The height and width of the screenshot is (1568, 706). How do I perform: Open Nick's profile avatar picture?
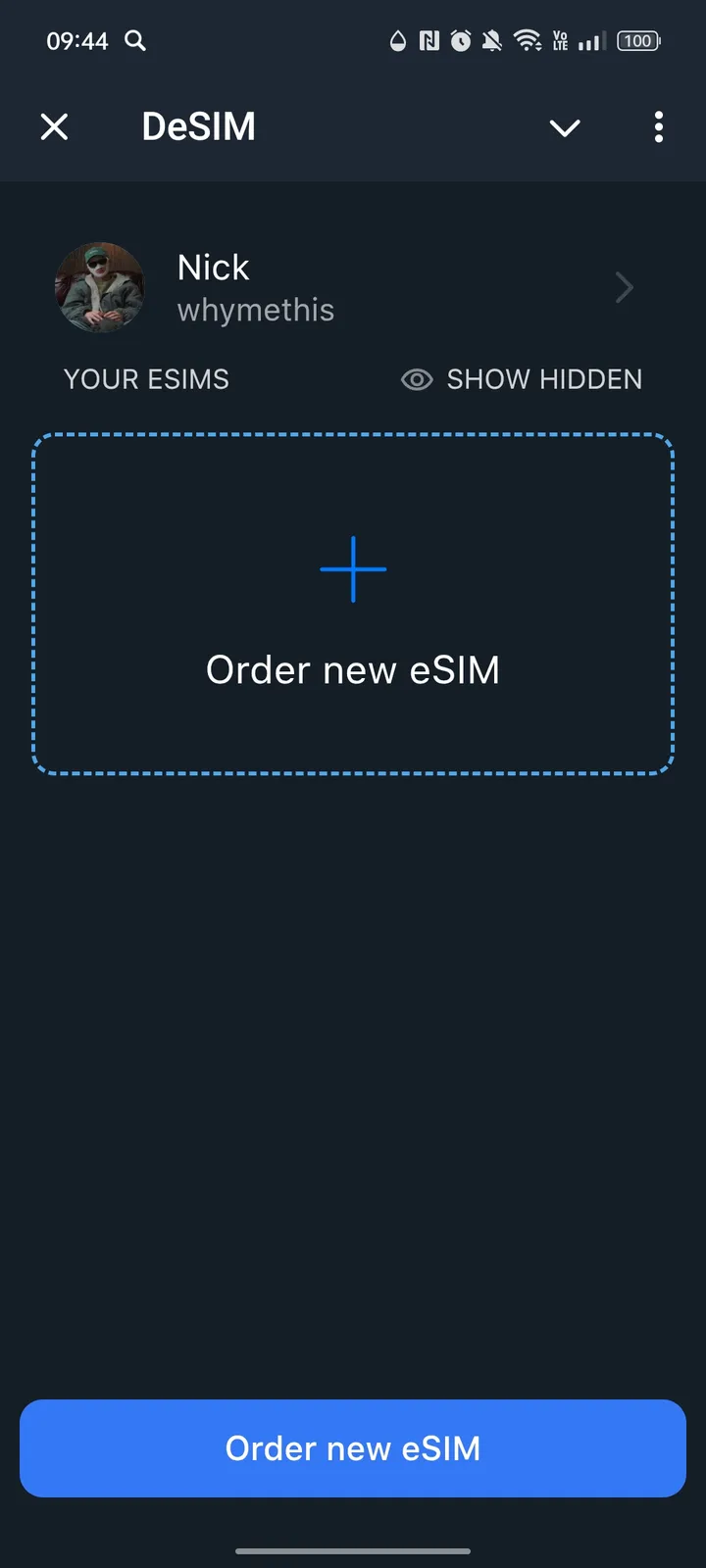tap(100, 287)
